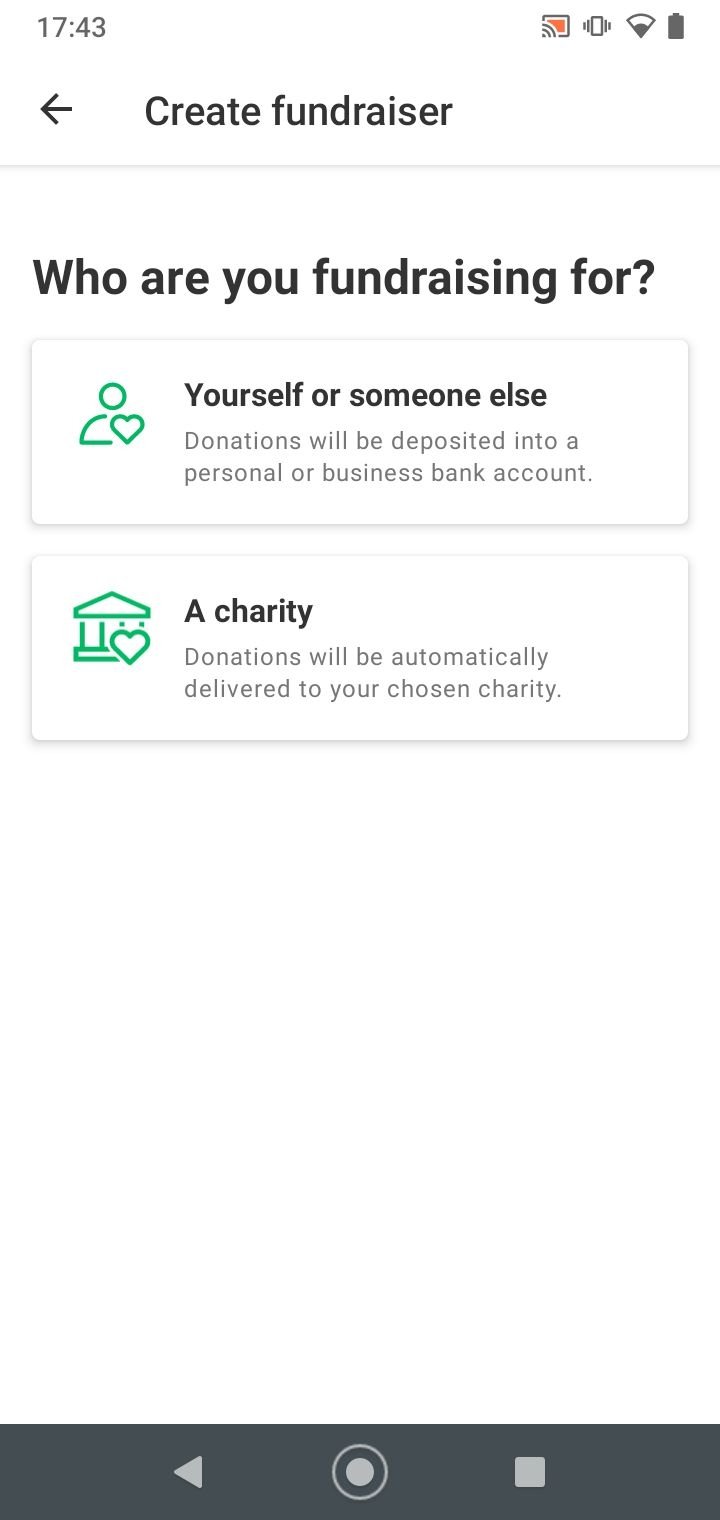Tap the system back button

[x=189, y=1472]
